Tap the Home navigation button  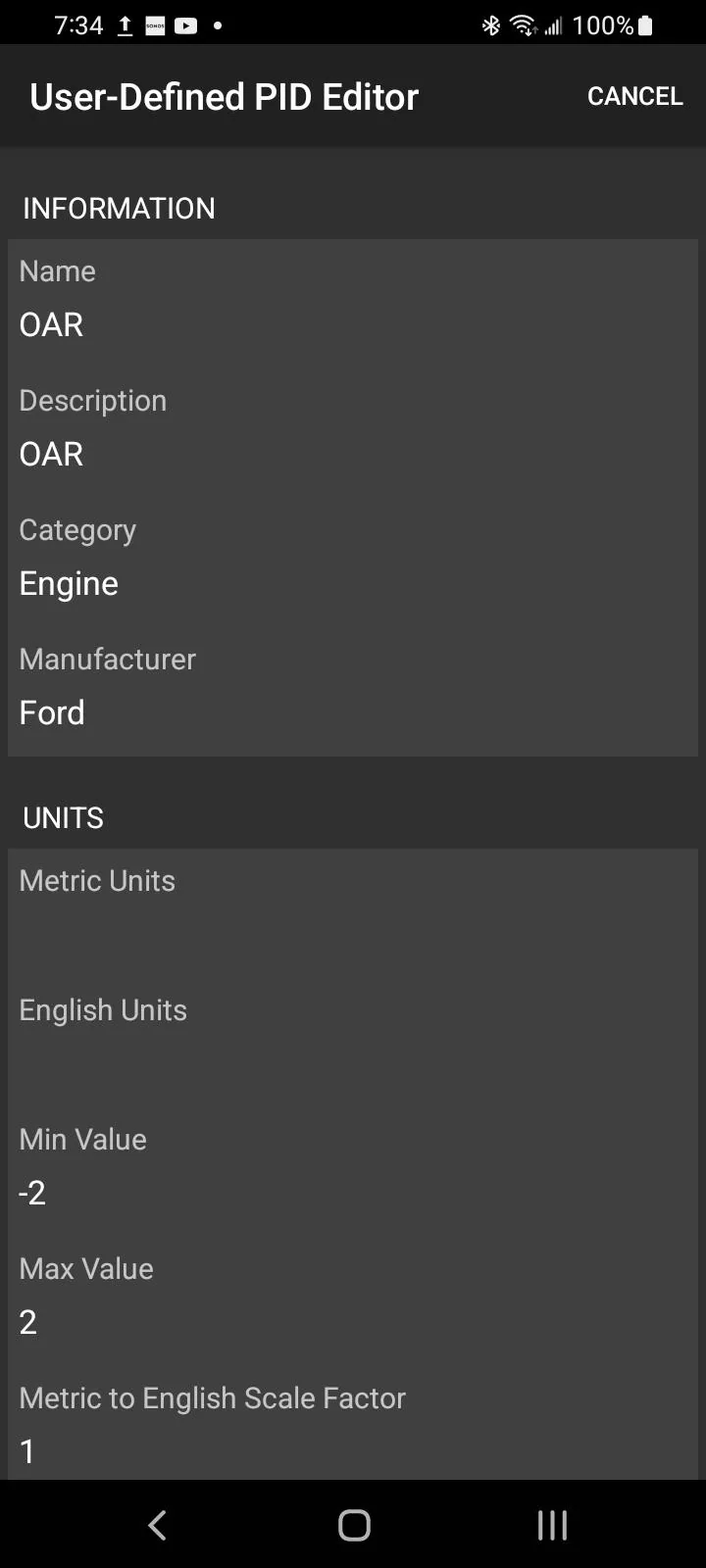[x=352, y=1525]
